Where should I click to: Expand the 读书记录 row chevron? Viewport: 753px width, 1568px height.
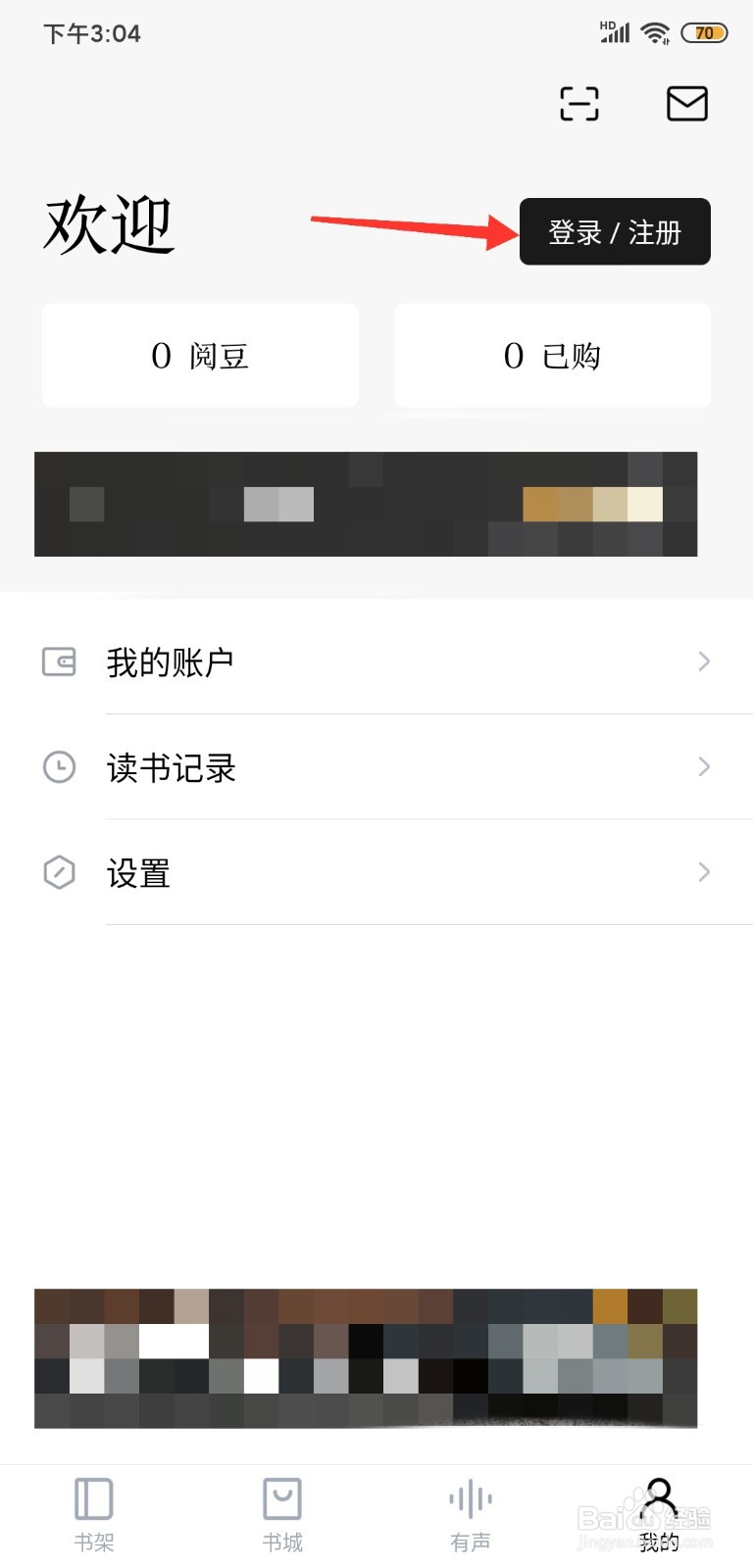[x=702, y=767]
